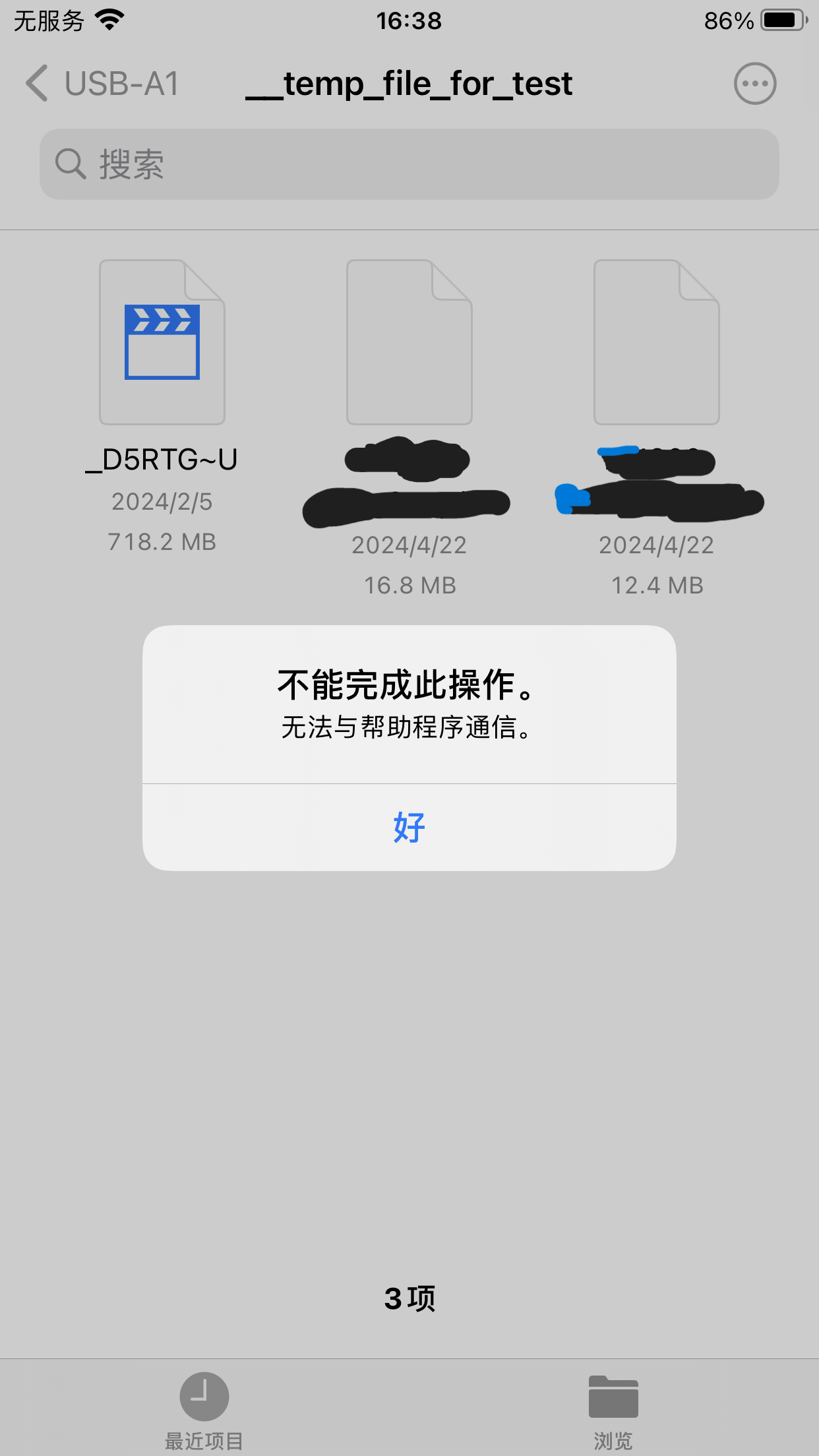Open the _D5RTG~U video file

[x=162, y=342]
